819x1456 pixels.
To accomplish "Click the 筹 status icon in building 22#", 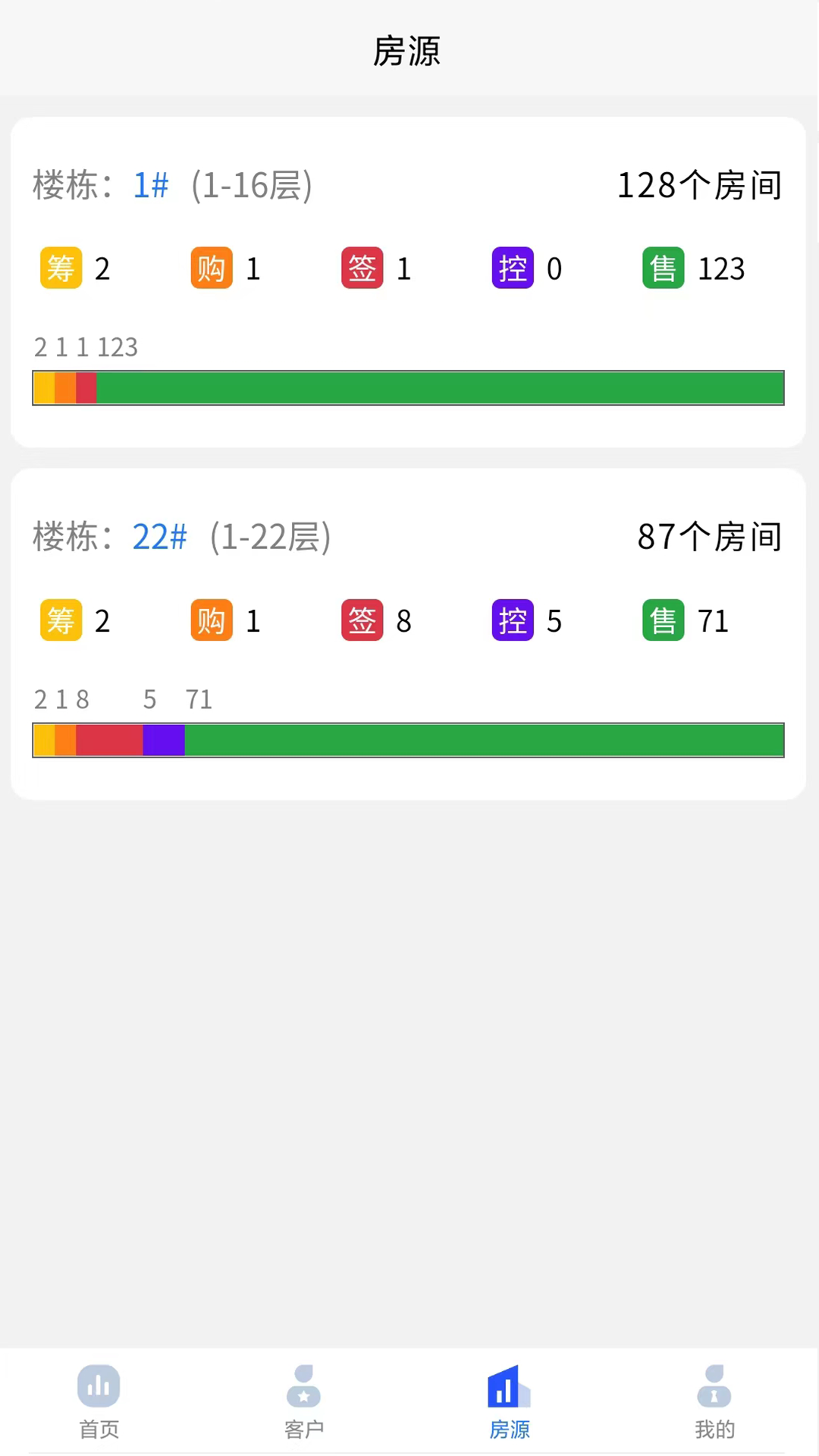I will click(61, 620).
